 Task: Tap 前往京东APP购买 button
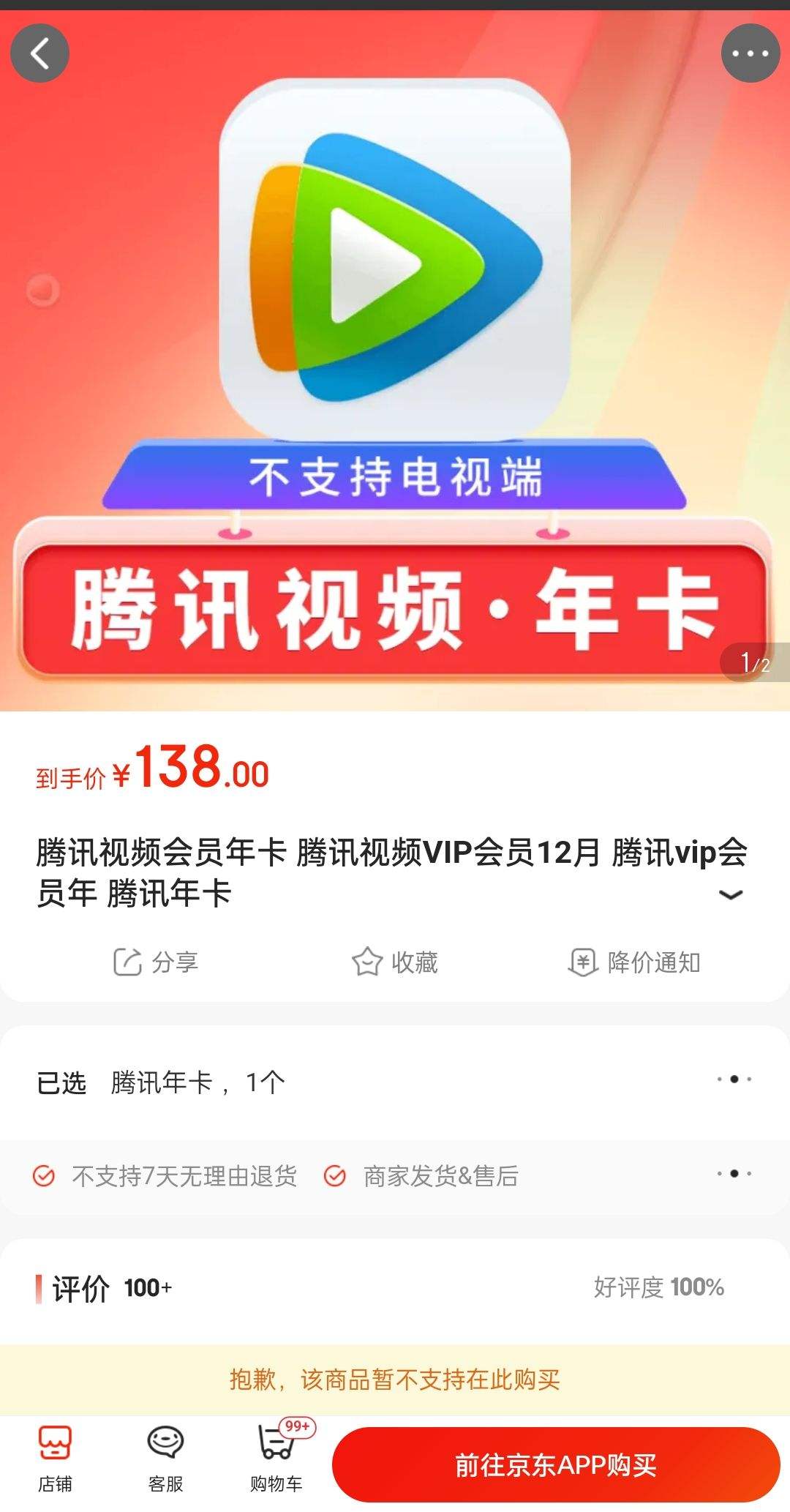556,1465
